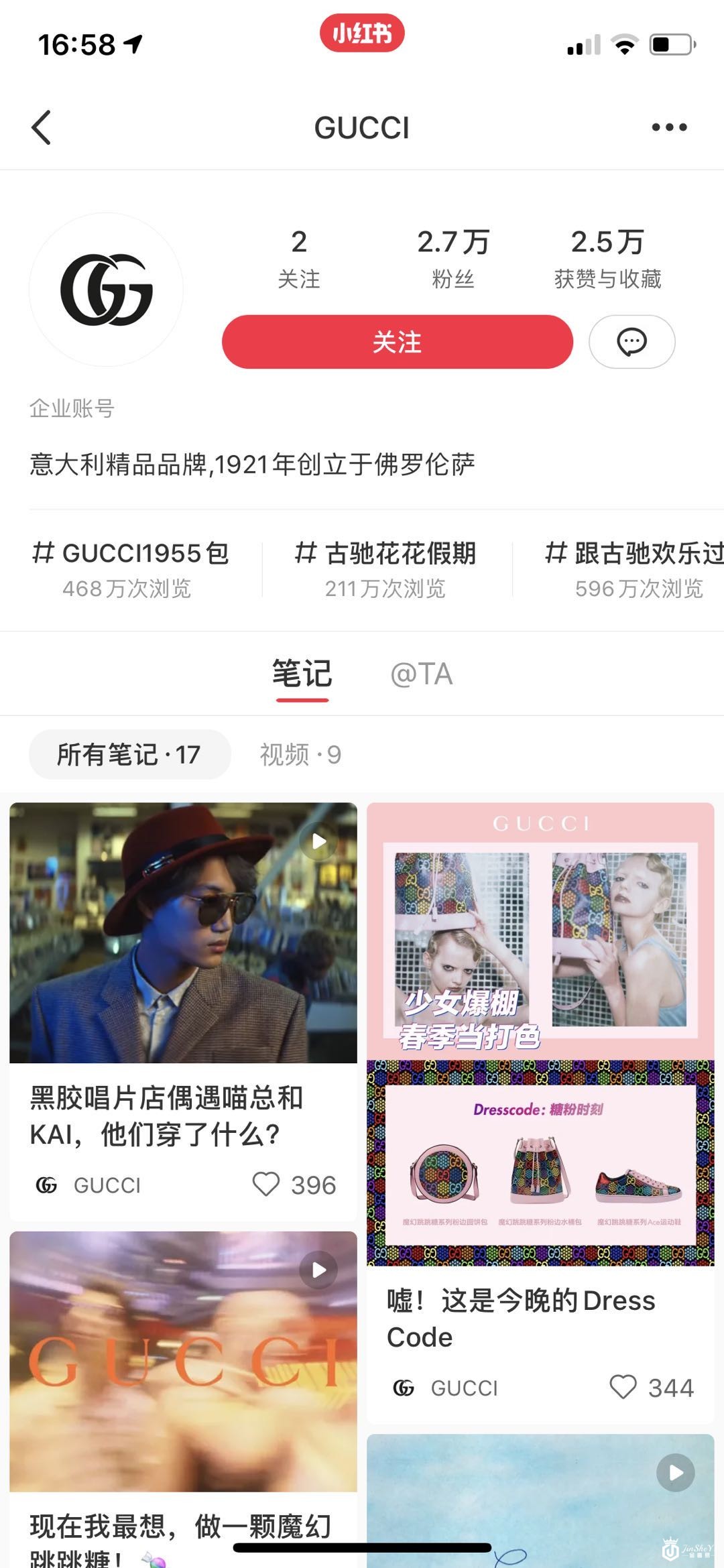724x1568 pixels.
Task: Like the Dress Code note
Action: coord(623,1387)
